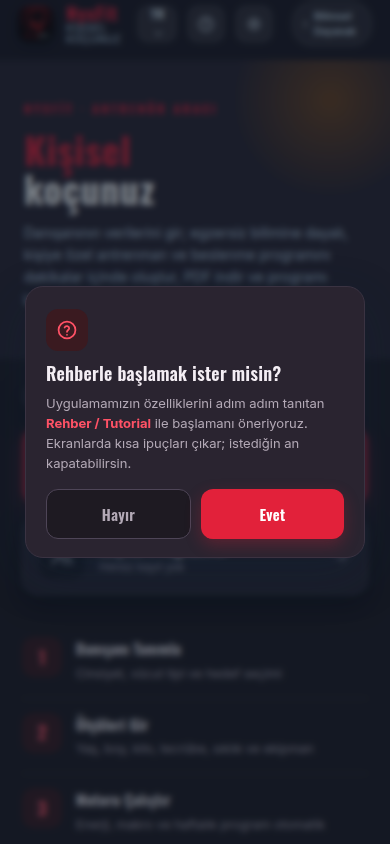Viewport: 390px width, 844px height.
Task: Decline the tutorial with Hayır
Action: coord(118,514)
